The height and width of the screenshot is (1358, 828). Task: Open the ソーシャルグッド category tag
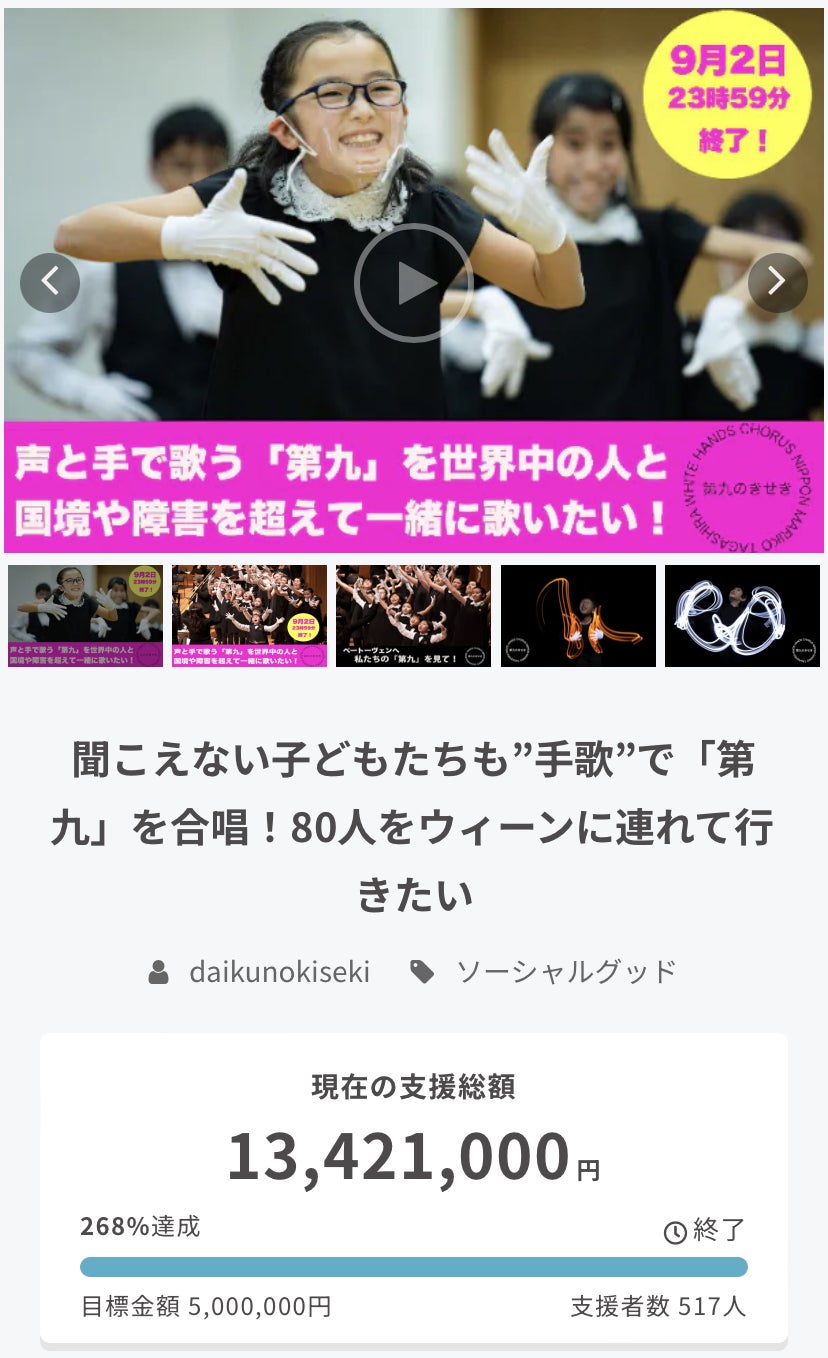point(566,971)
